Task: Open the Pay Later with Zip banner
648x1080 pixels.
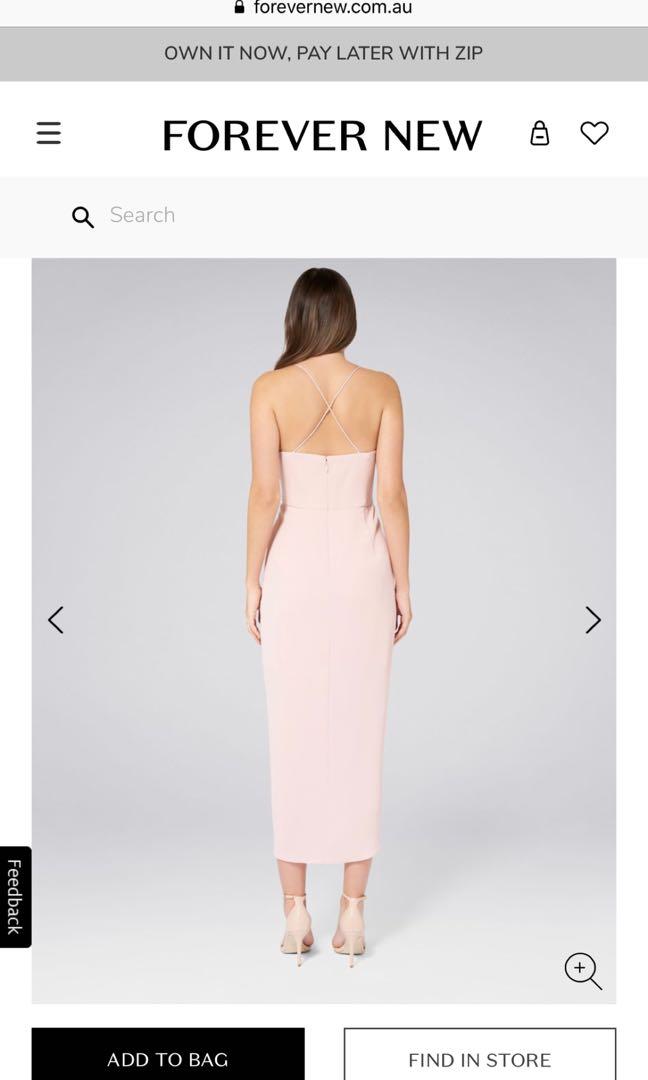Action: click(324, 54)
